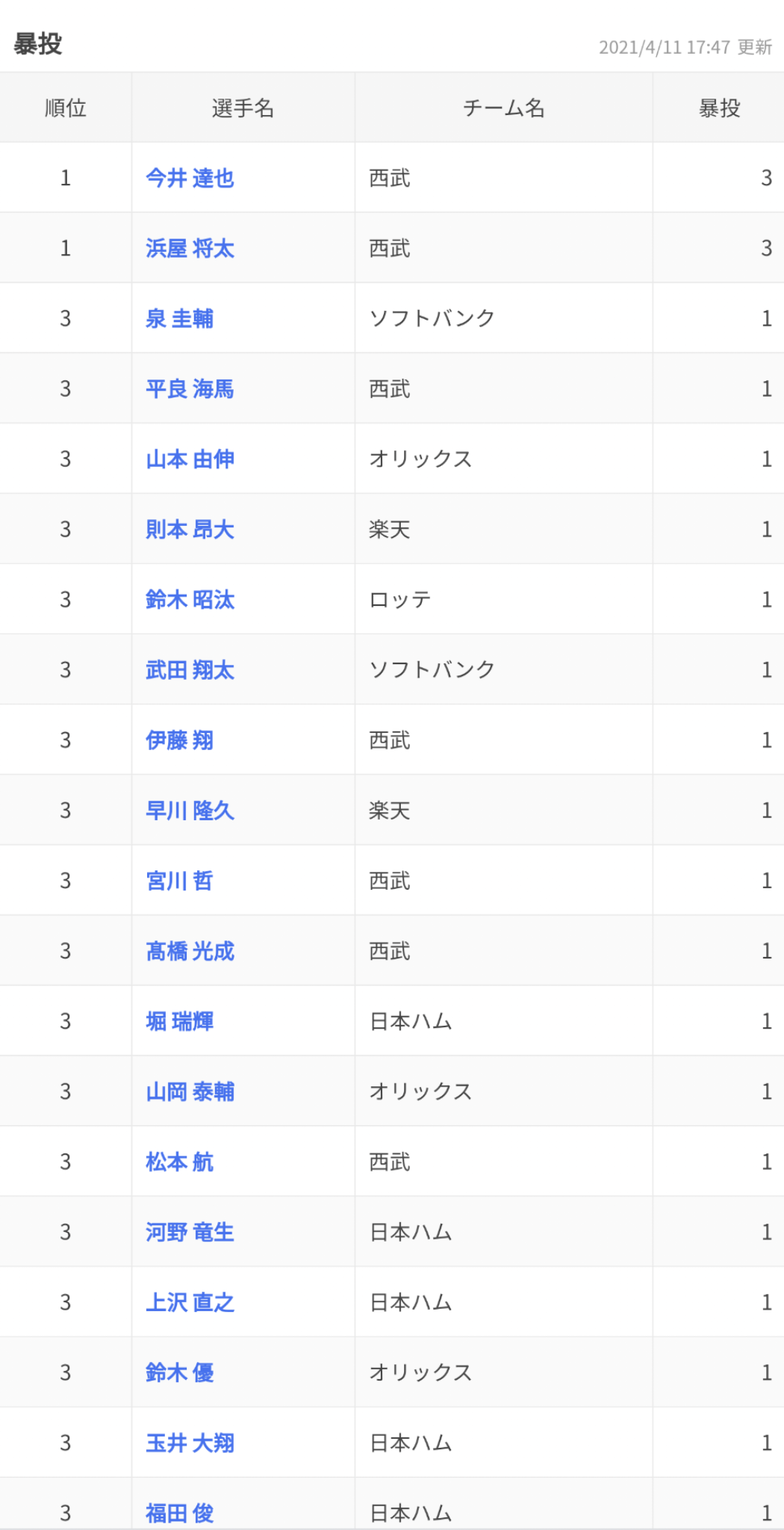Viewport: 784px width, 1530px height.
Task: View 玉井 大翔 player page
Action: tap(190, 1443)
